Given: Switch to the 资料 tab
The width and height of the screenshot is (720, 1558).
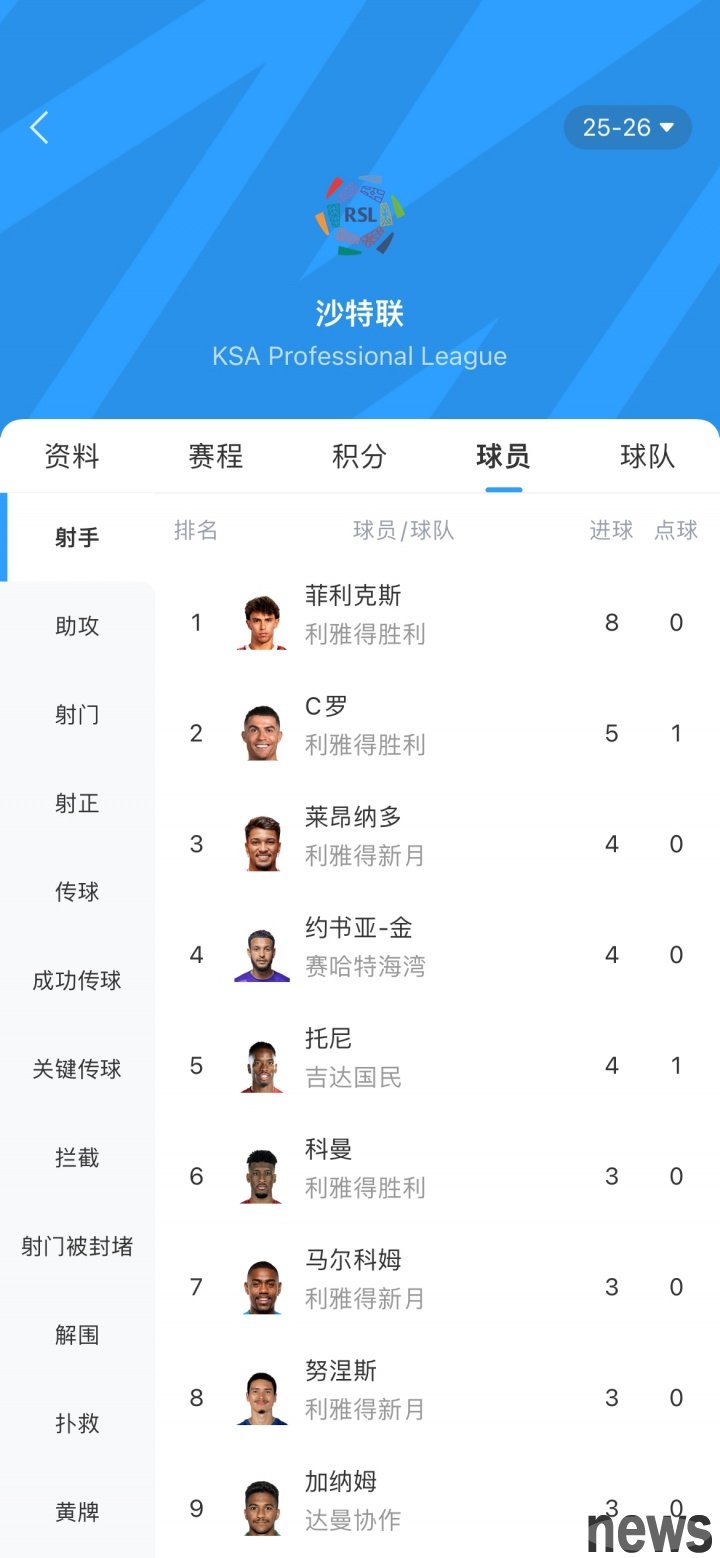Looking at the screenshot, I should point(72,457).
